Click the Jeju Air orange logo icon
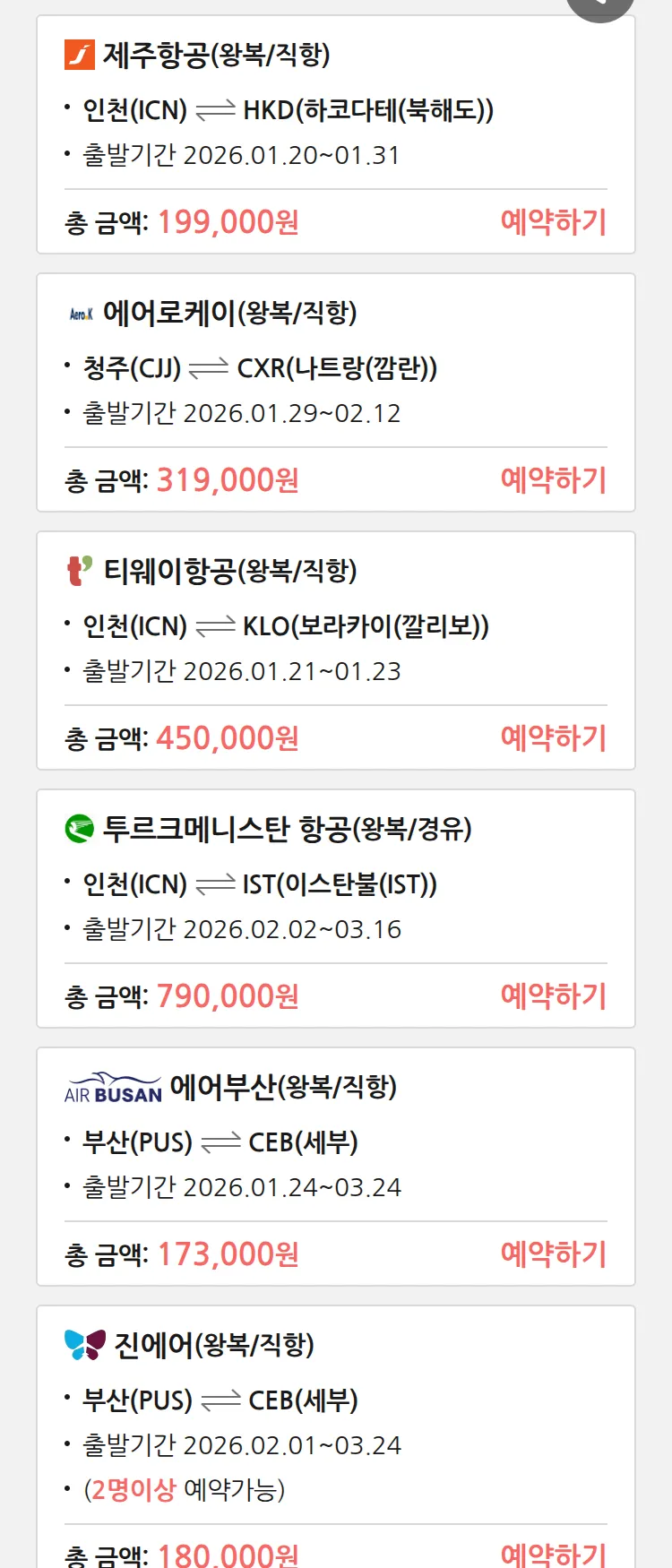This screenshot has width=672, height=1568. tap(80, 56)
